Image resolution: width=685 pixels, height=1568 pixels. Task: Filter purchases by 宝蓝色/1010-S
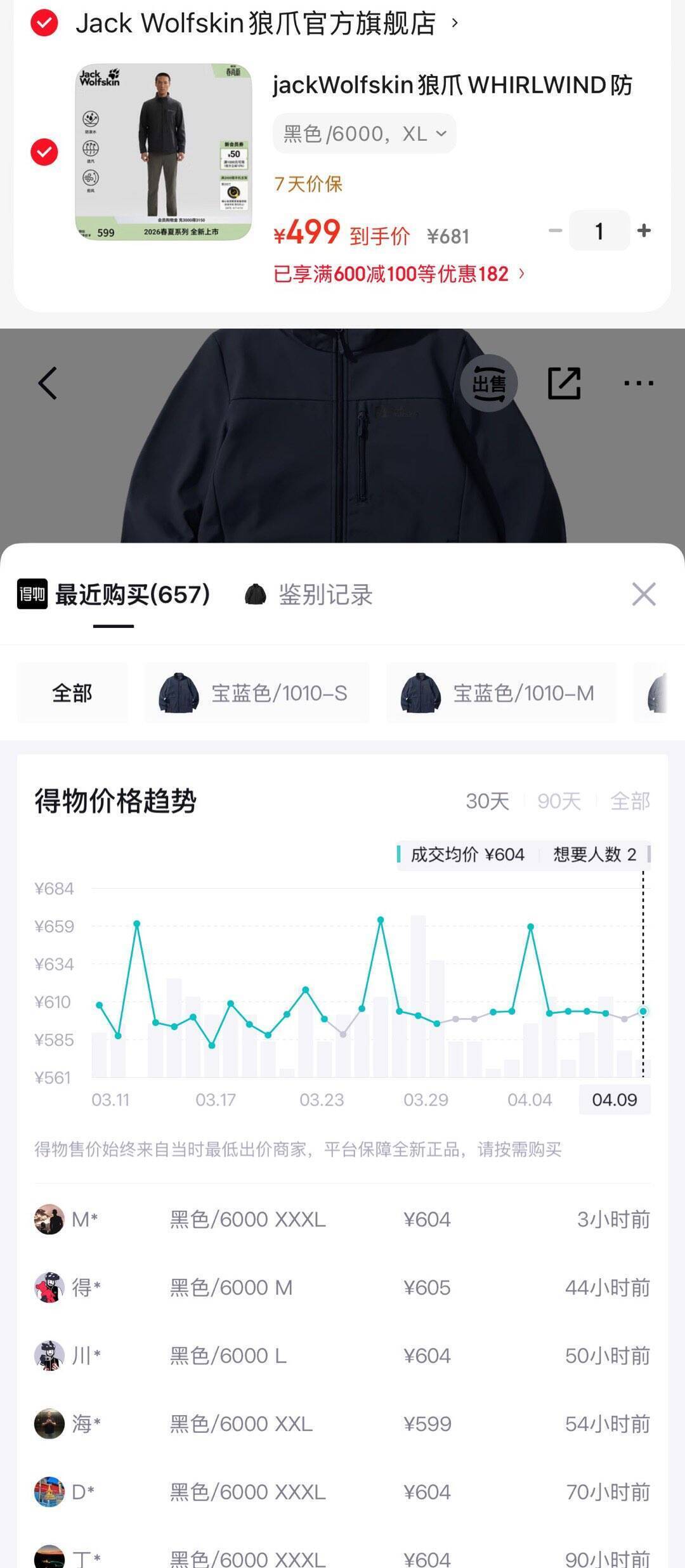click(257, 693)
